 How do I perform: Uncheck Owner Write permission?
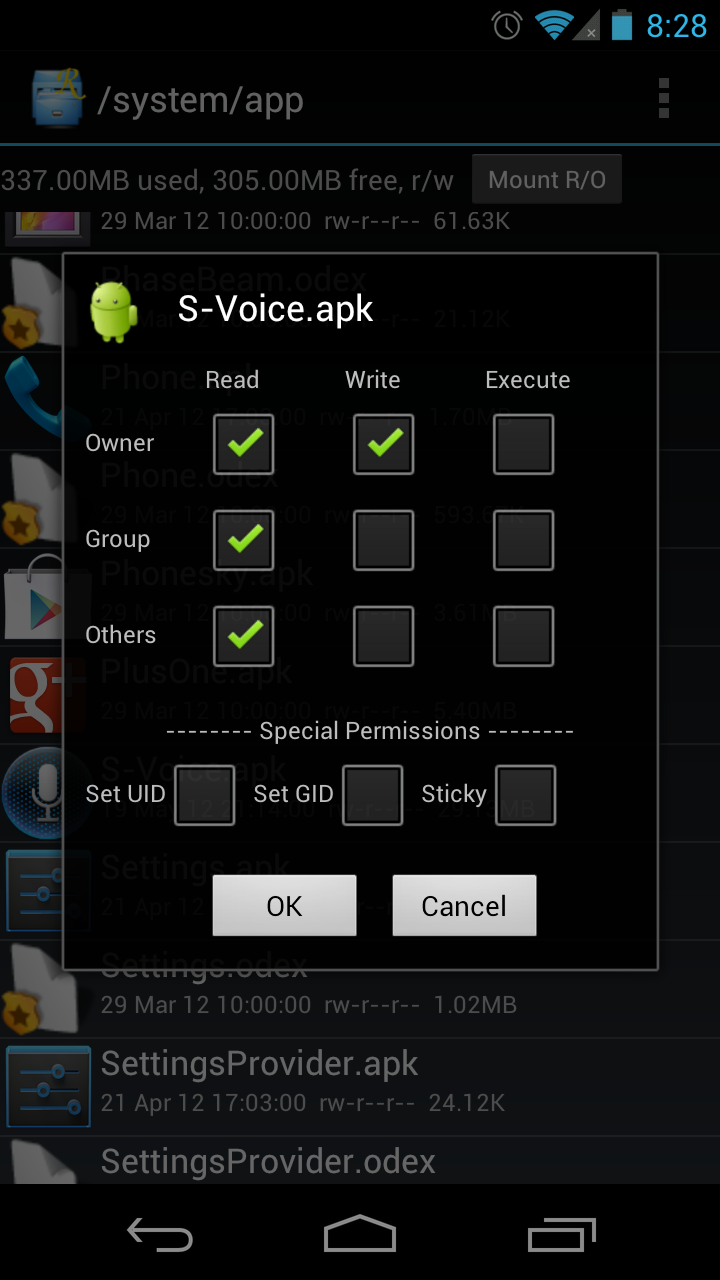(x=383, y=444)
